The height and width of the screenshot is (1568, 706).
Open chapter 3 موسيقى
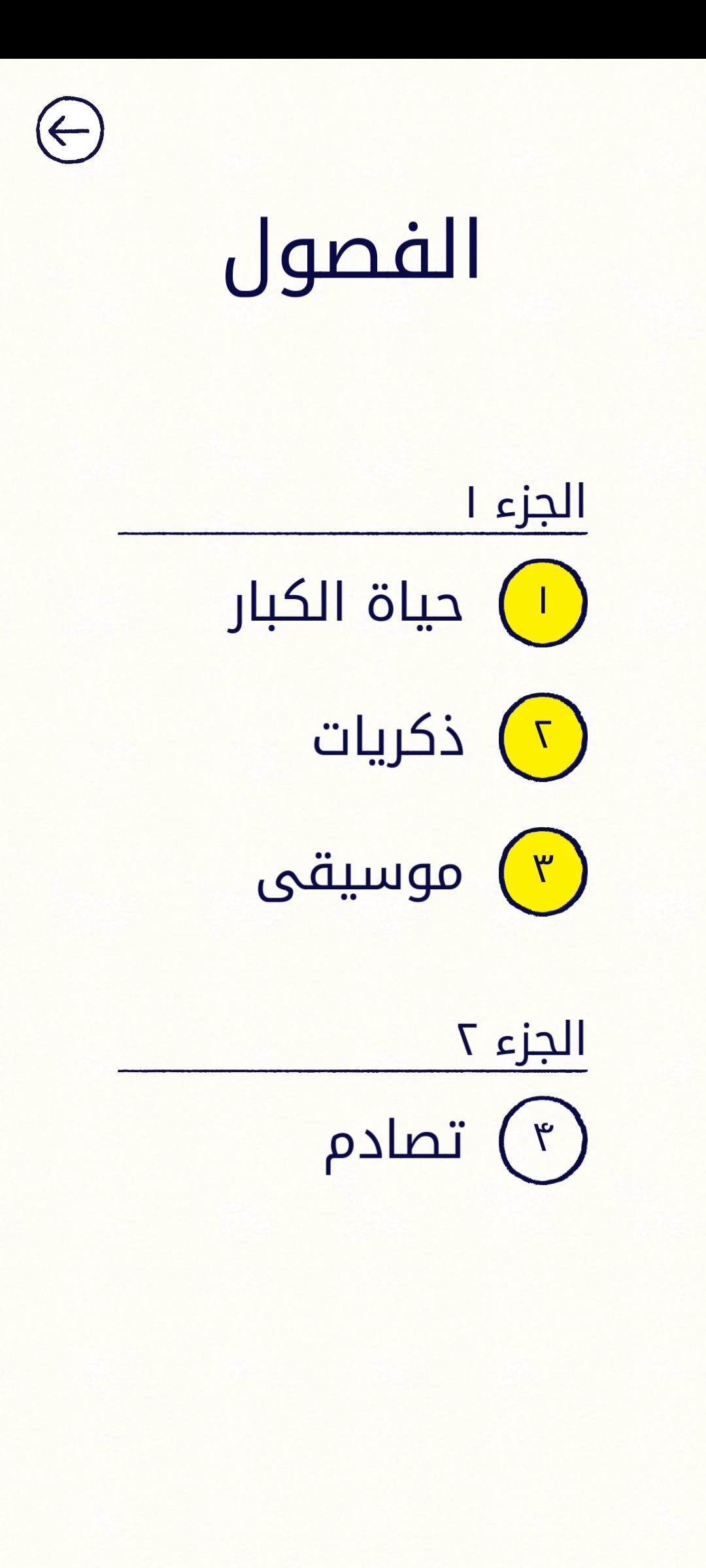[x=422, y=872]
